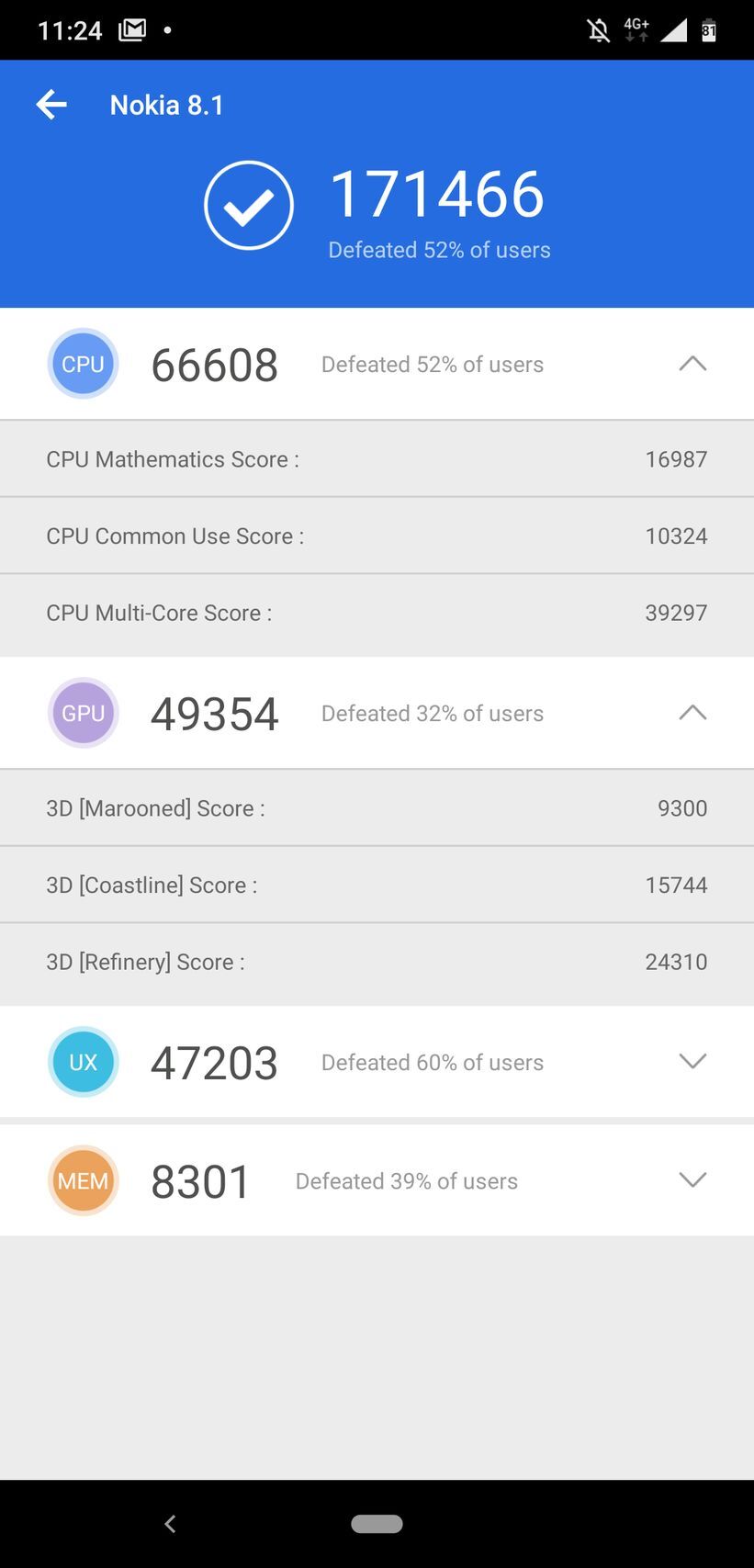
Task: Select the 3D Coastline Score row
Action: pos(377,885)
